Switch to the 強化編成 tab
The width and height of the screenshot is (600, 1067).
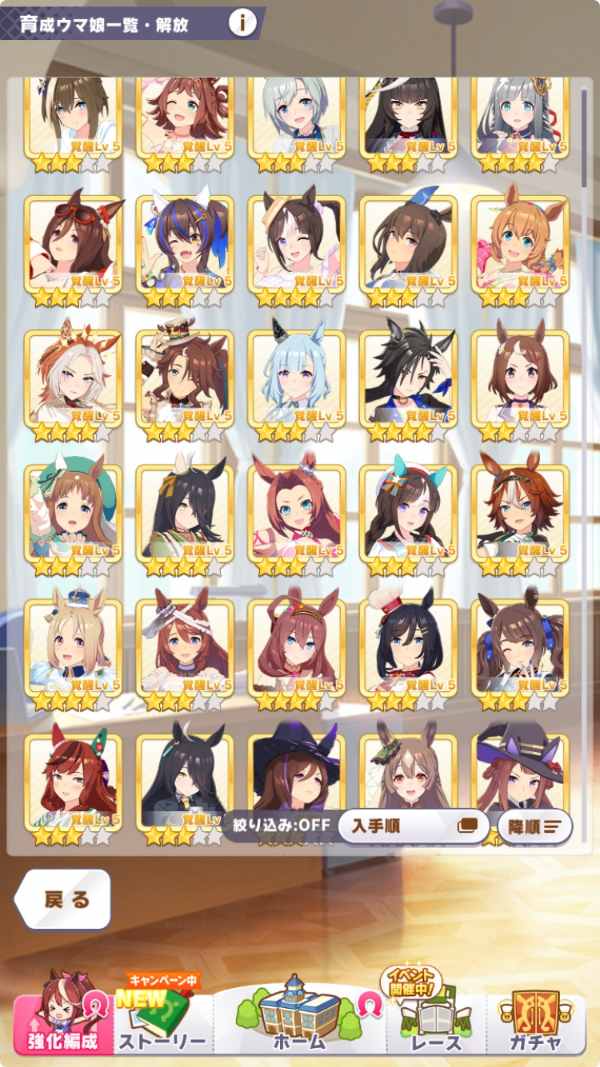(x=63, y=1019)
